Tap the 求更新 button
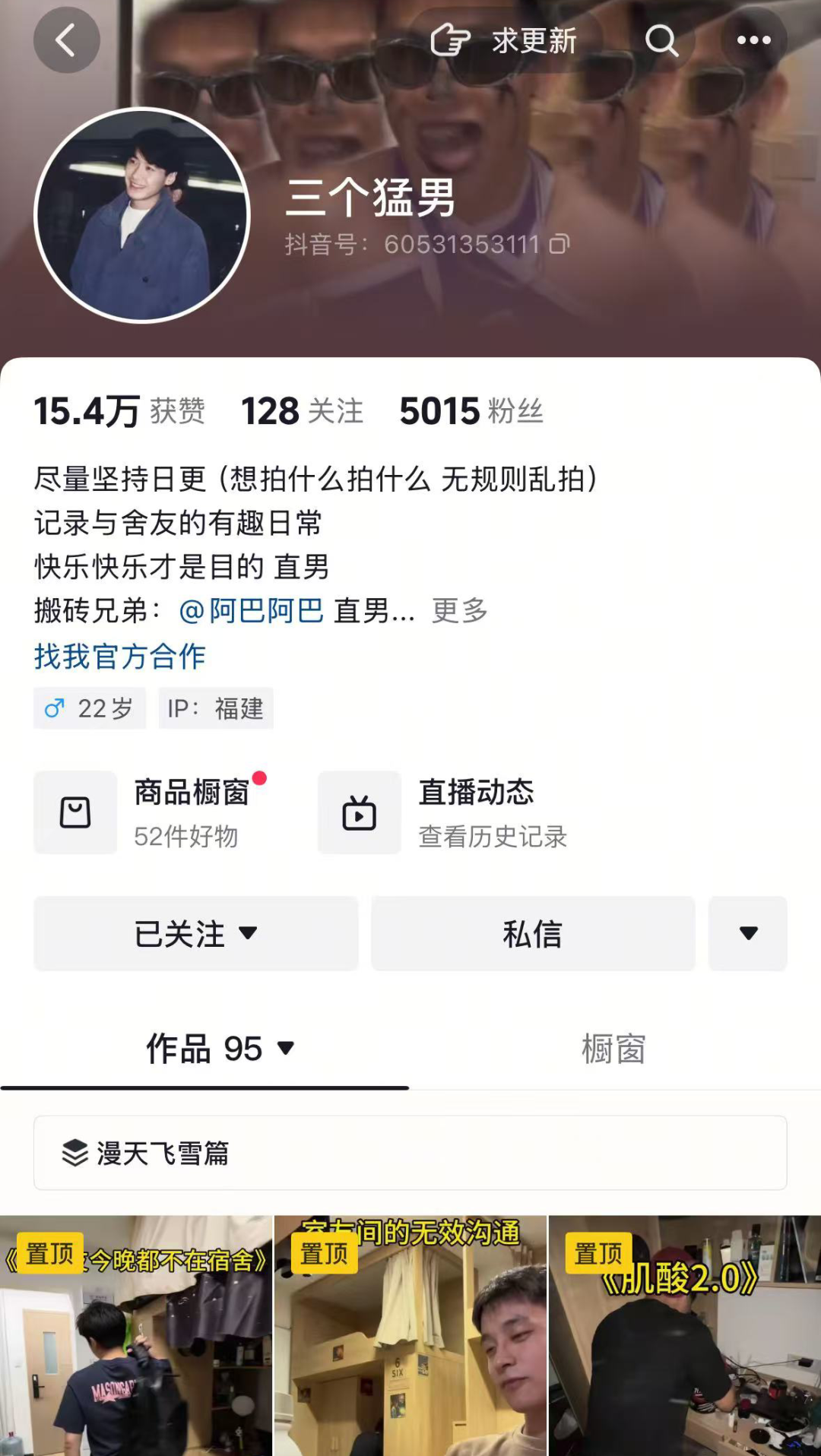Image resolution: width=821 pixels, height=1456 pixels. pos(505,40)
